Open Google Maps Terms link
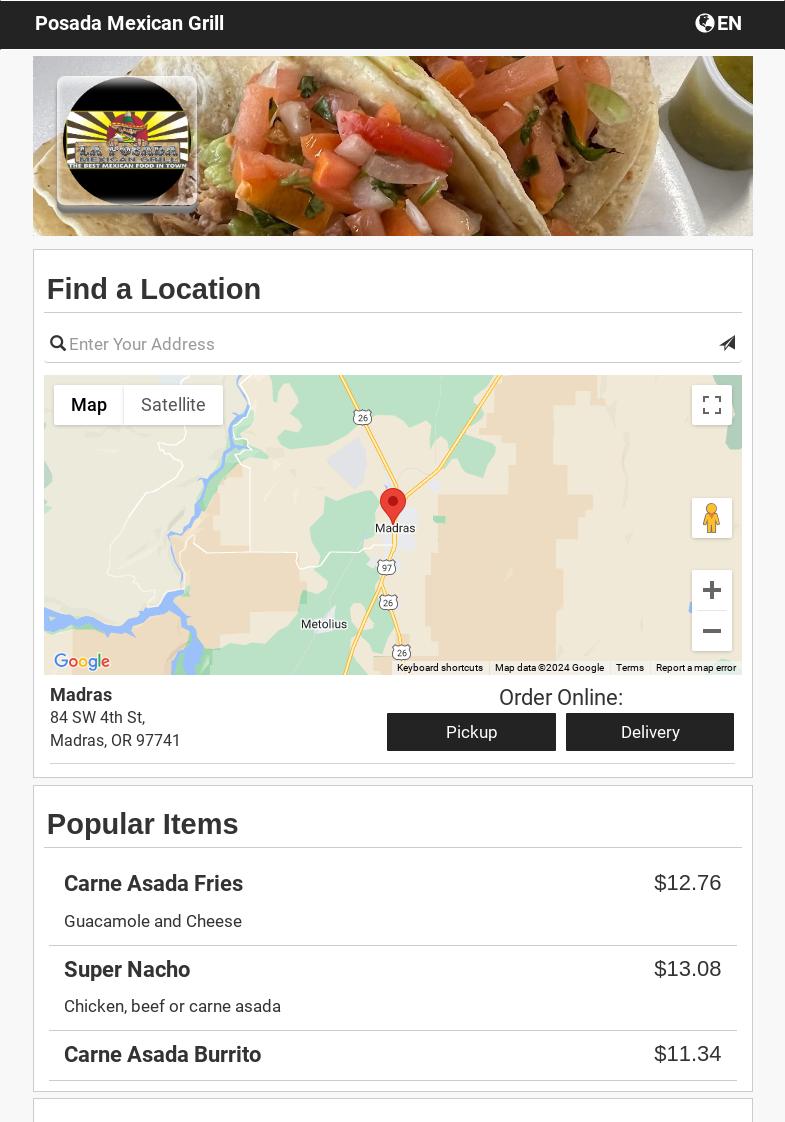Image resolution: width=785 pixels, height=1122 pixels. click(630, 668)
